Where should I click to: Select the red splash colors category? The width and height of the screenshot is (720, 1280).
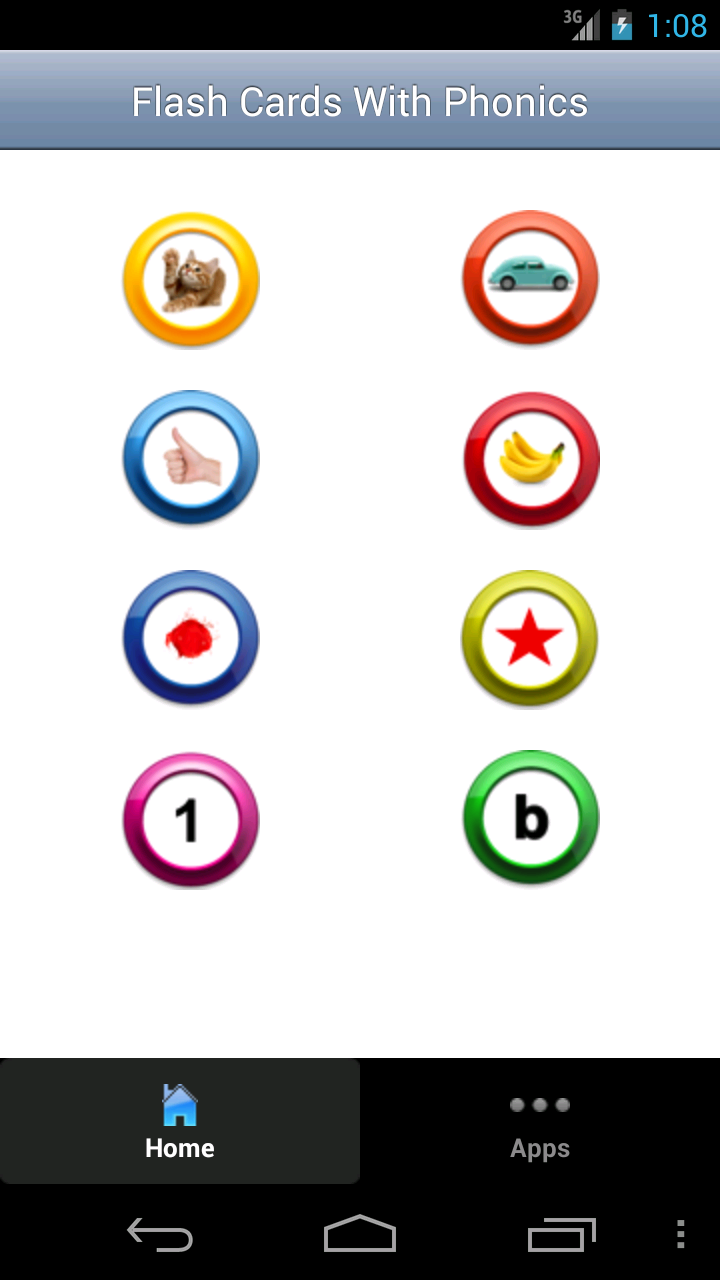190,638
